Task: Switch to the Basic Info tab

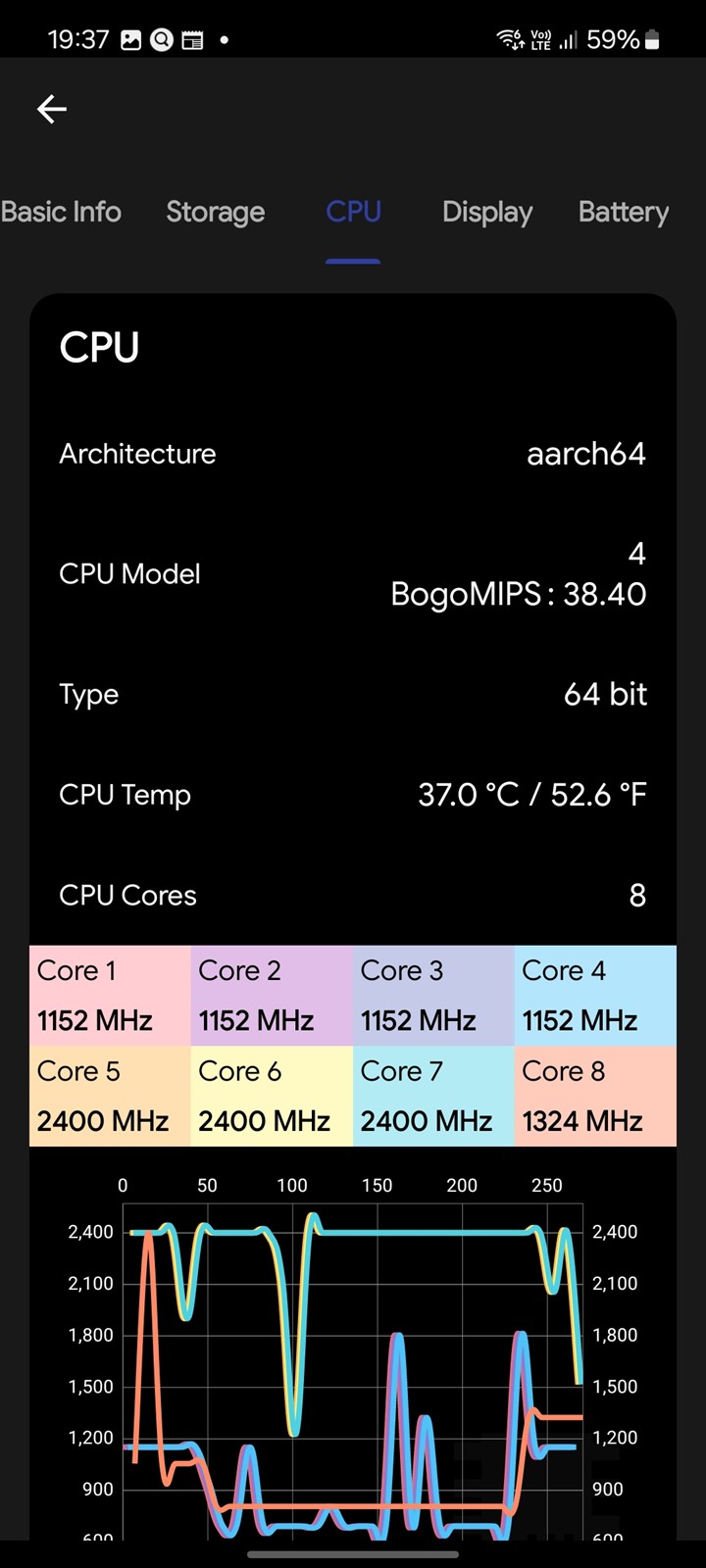Action: [x=61, y=212]
